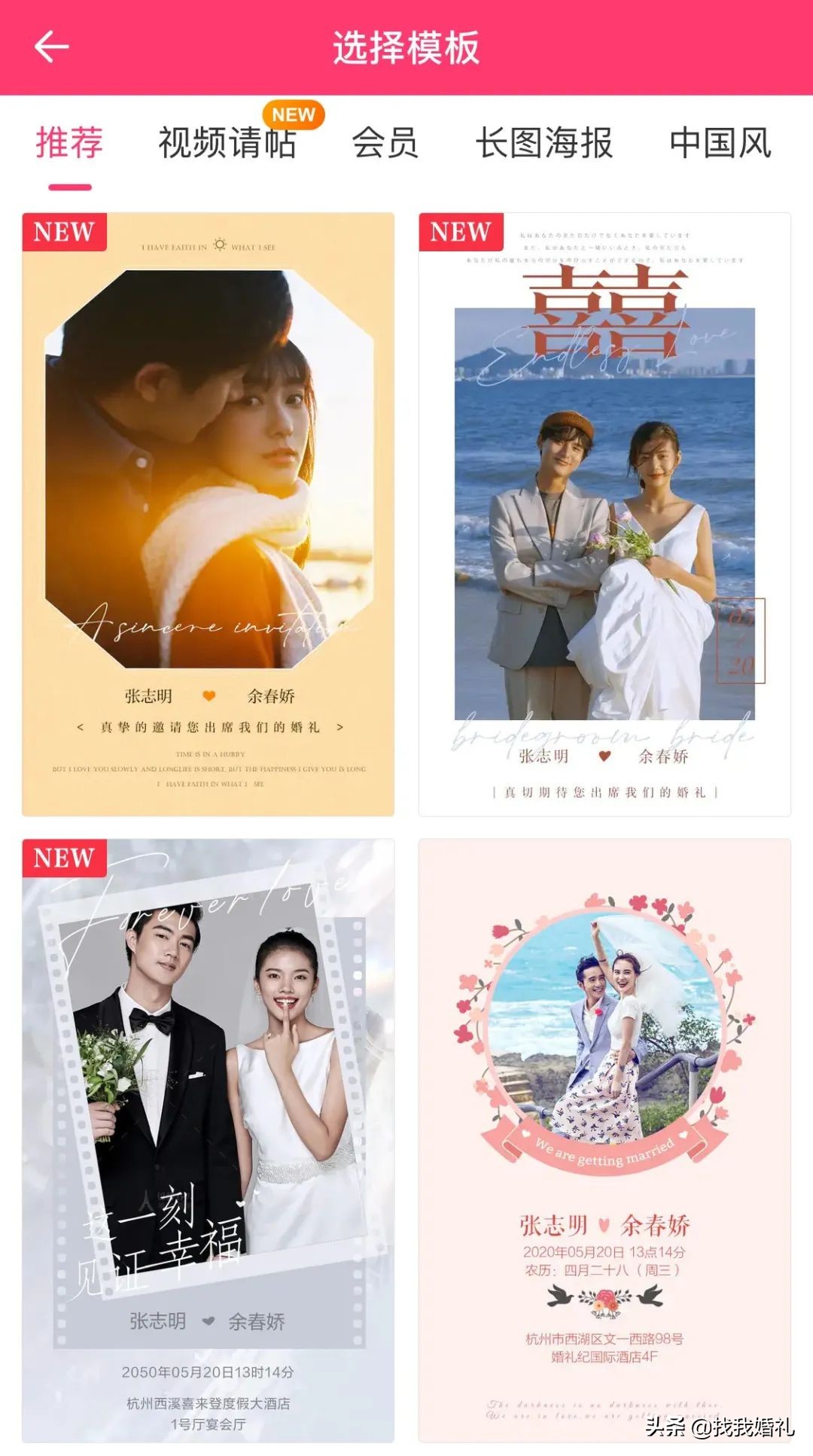
Task: Tap the heart icon between 张志明 and 余春娇
Action: [x=207, y=696]
